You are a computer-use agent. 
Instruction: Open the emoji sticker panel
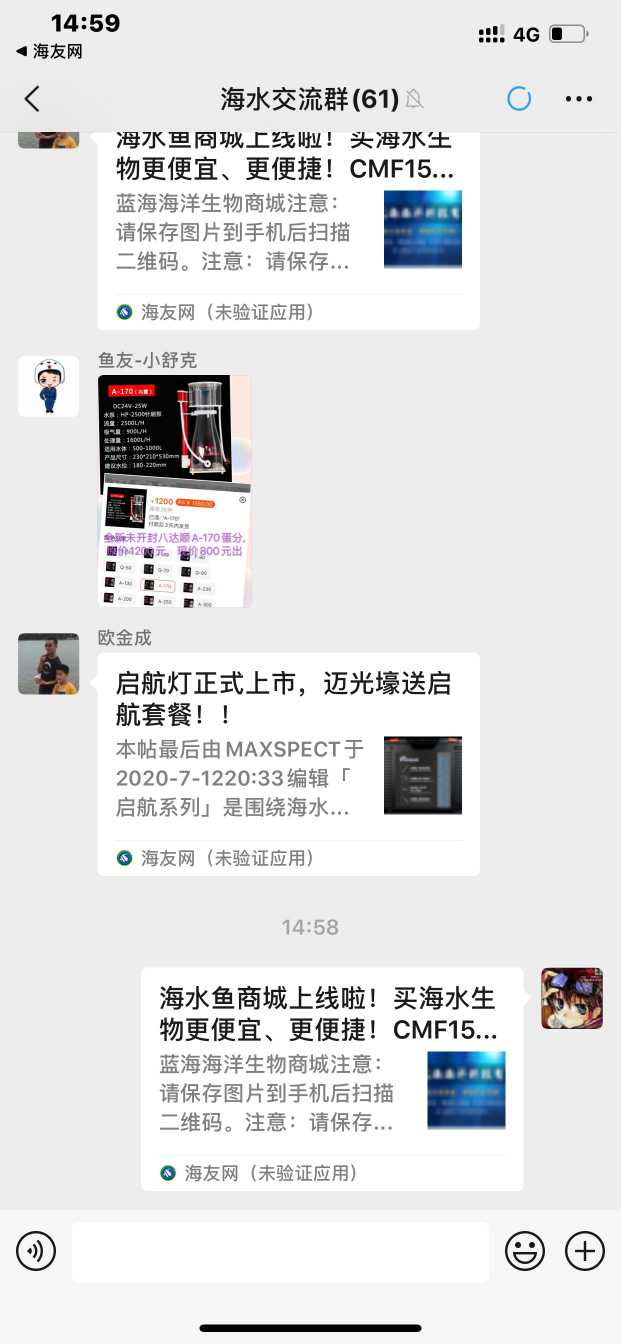click(x=525, y=1251)
